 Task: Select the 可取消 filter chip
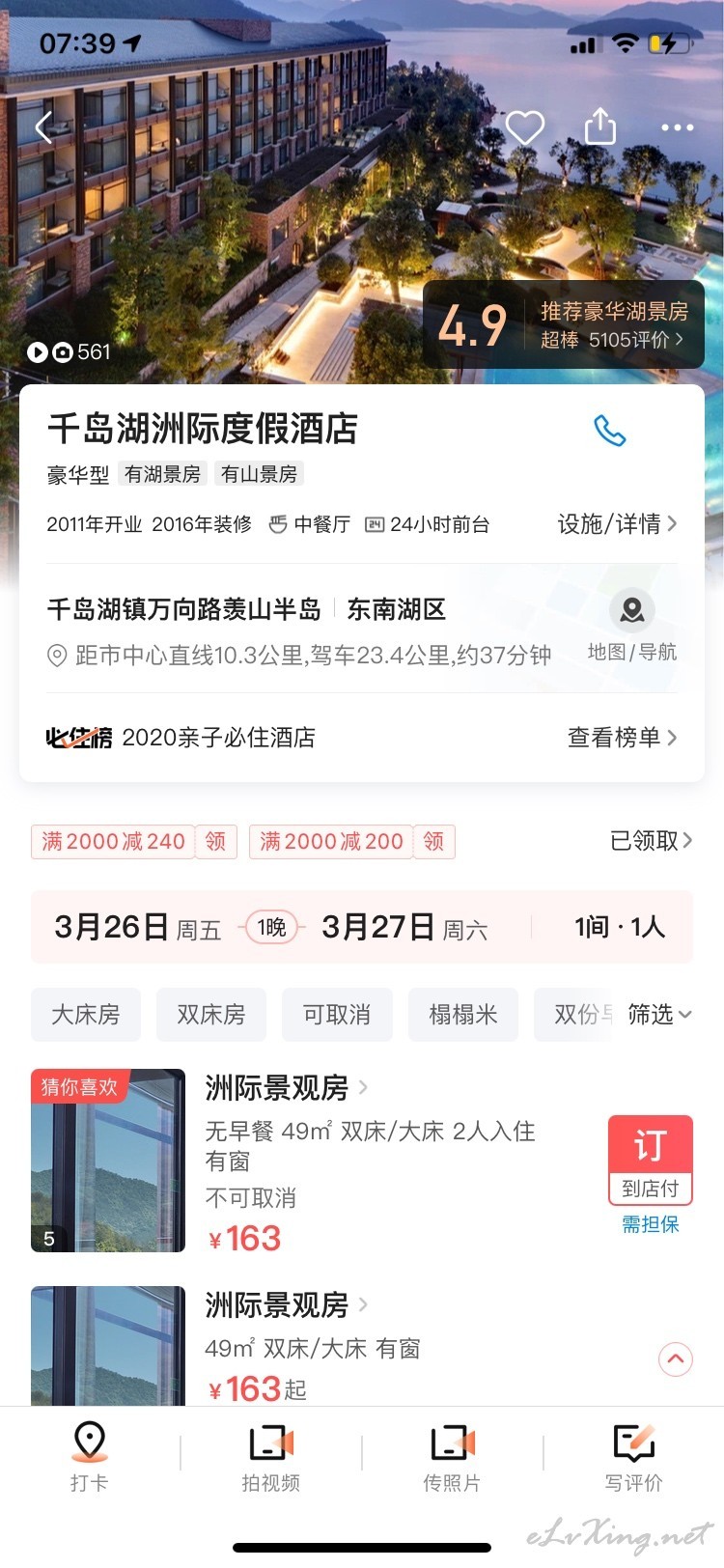[x=337, y=1015]
